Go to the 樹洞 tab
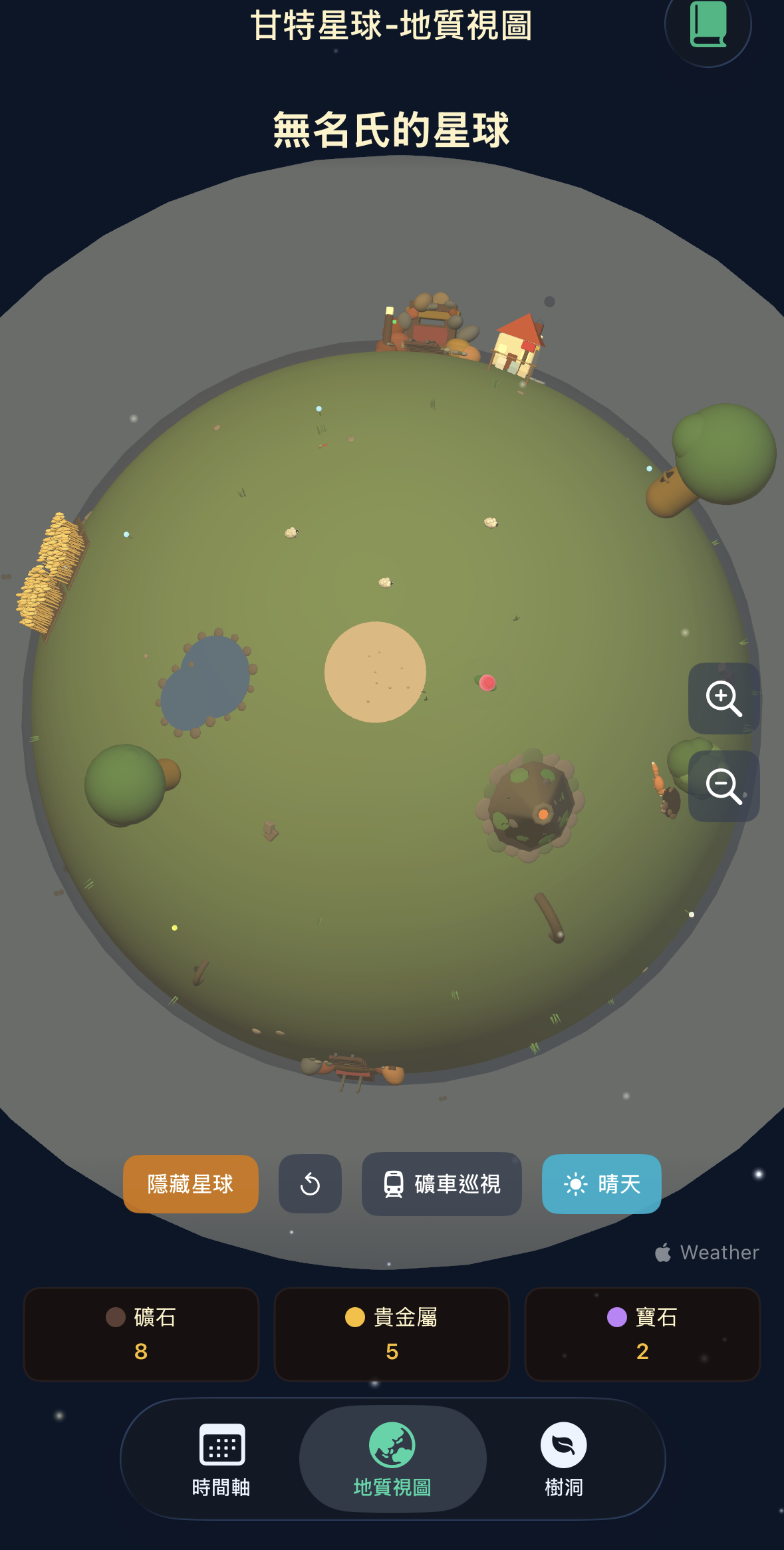784x1550 pixels. tap(564, 1460)
